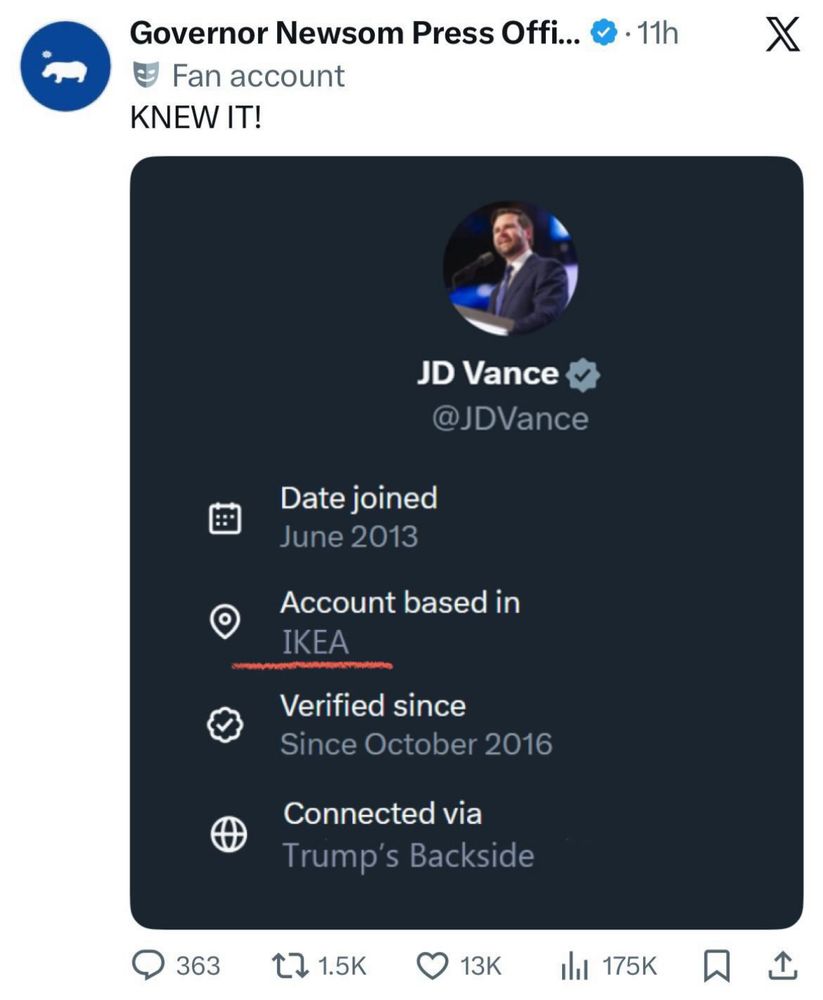Click the globe icon beside Connected via
823x1000 pixels.
coord(227,832)
